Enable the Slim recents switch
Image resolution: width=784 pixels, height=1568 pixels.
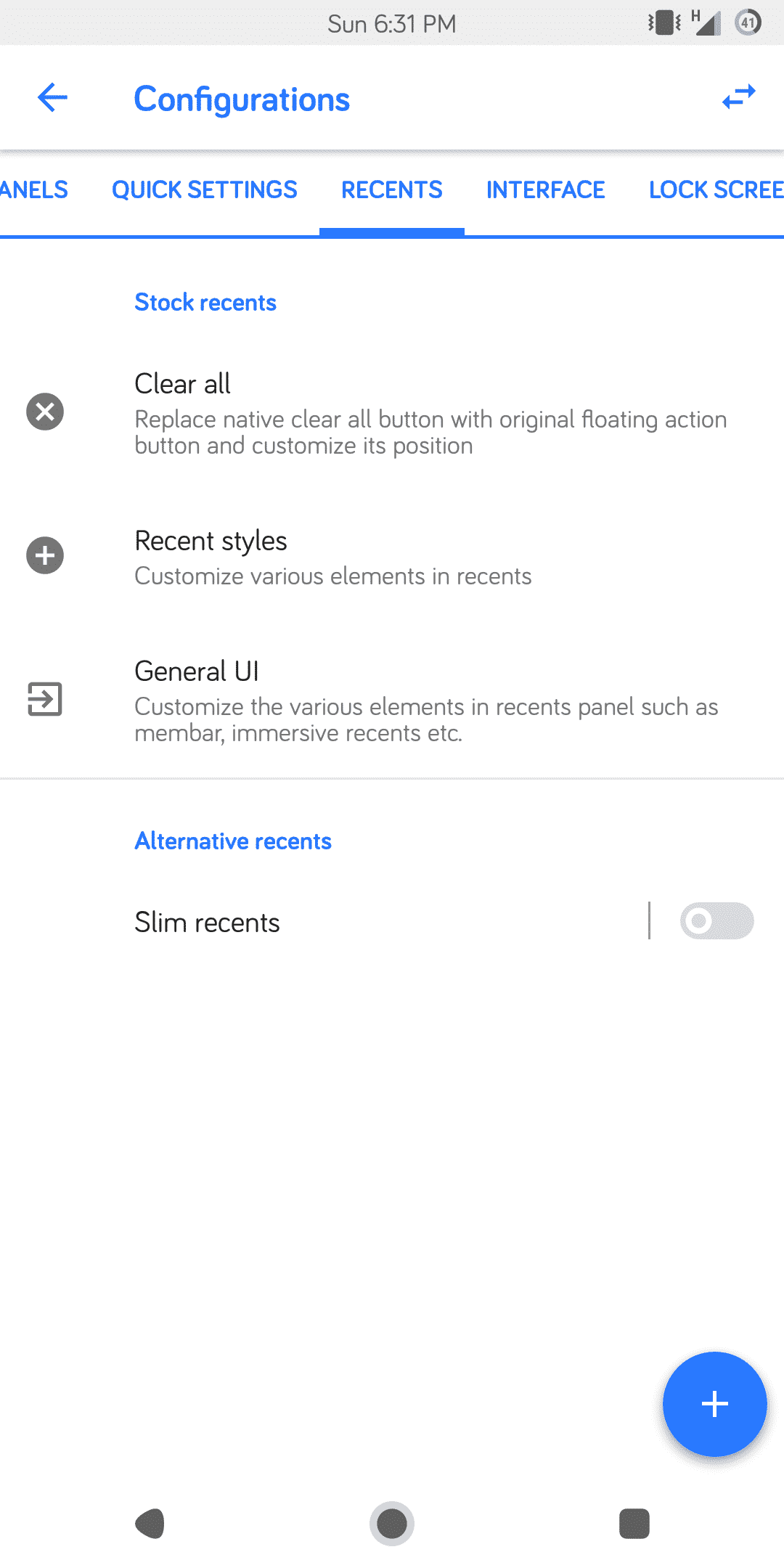(716, 921)
